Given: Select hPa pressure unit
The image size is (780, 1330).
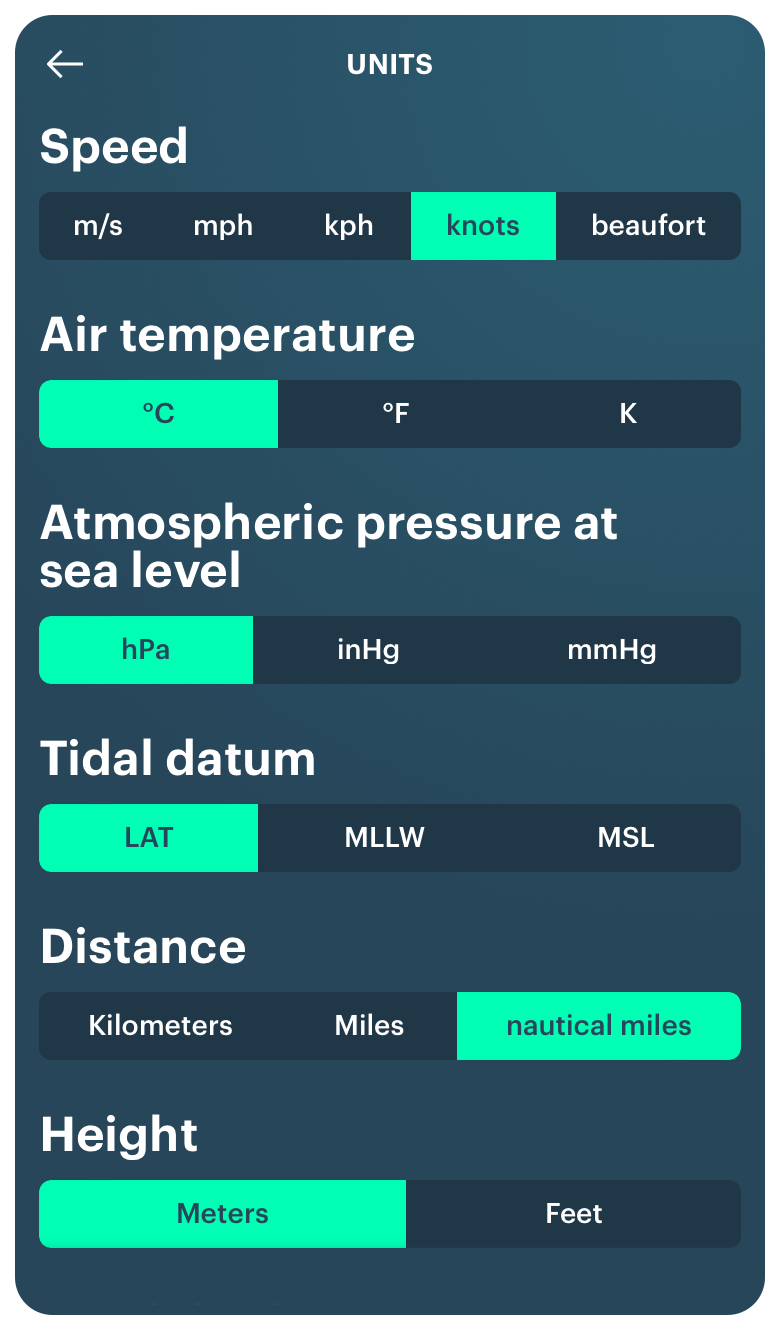Looking at the screenshot, I should point(146,650).
